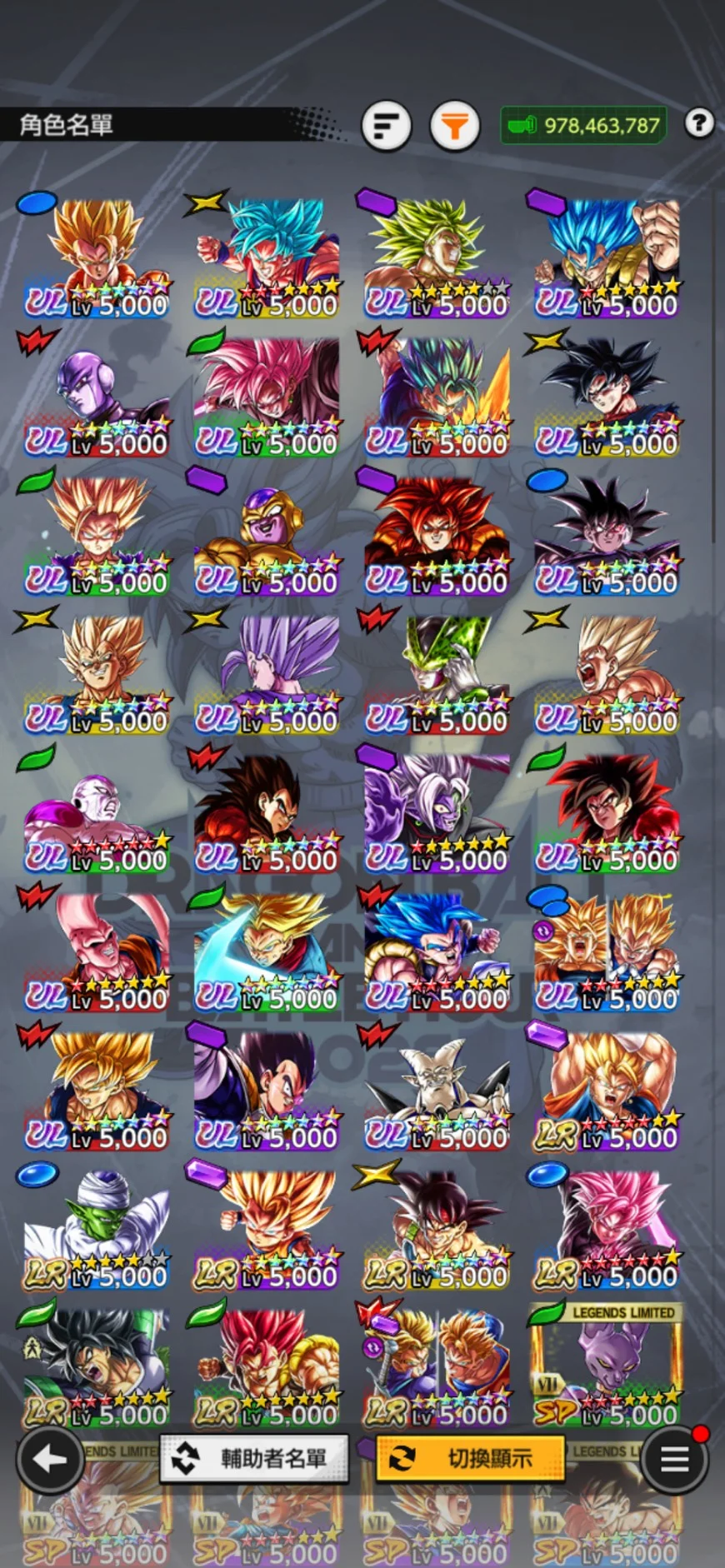
Task: Select the golden Frieza UL character
Action: [x=267, y=537]
